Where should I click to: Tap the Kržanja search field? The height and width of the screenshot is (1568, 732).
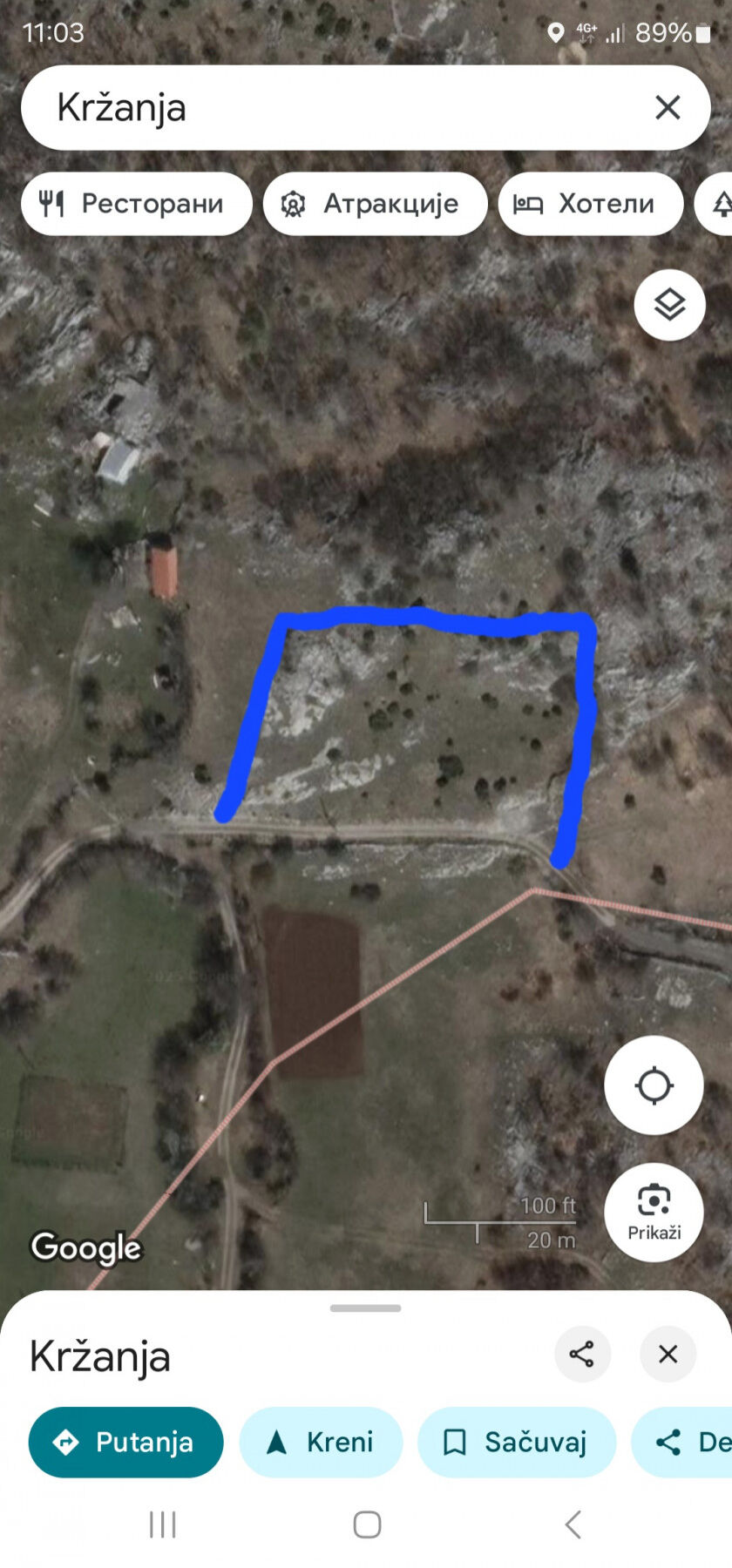tap(331, 108)
